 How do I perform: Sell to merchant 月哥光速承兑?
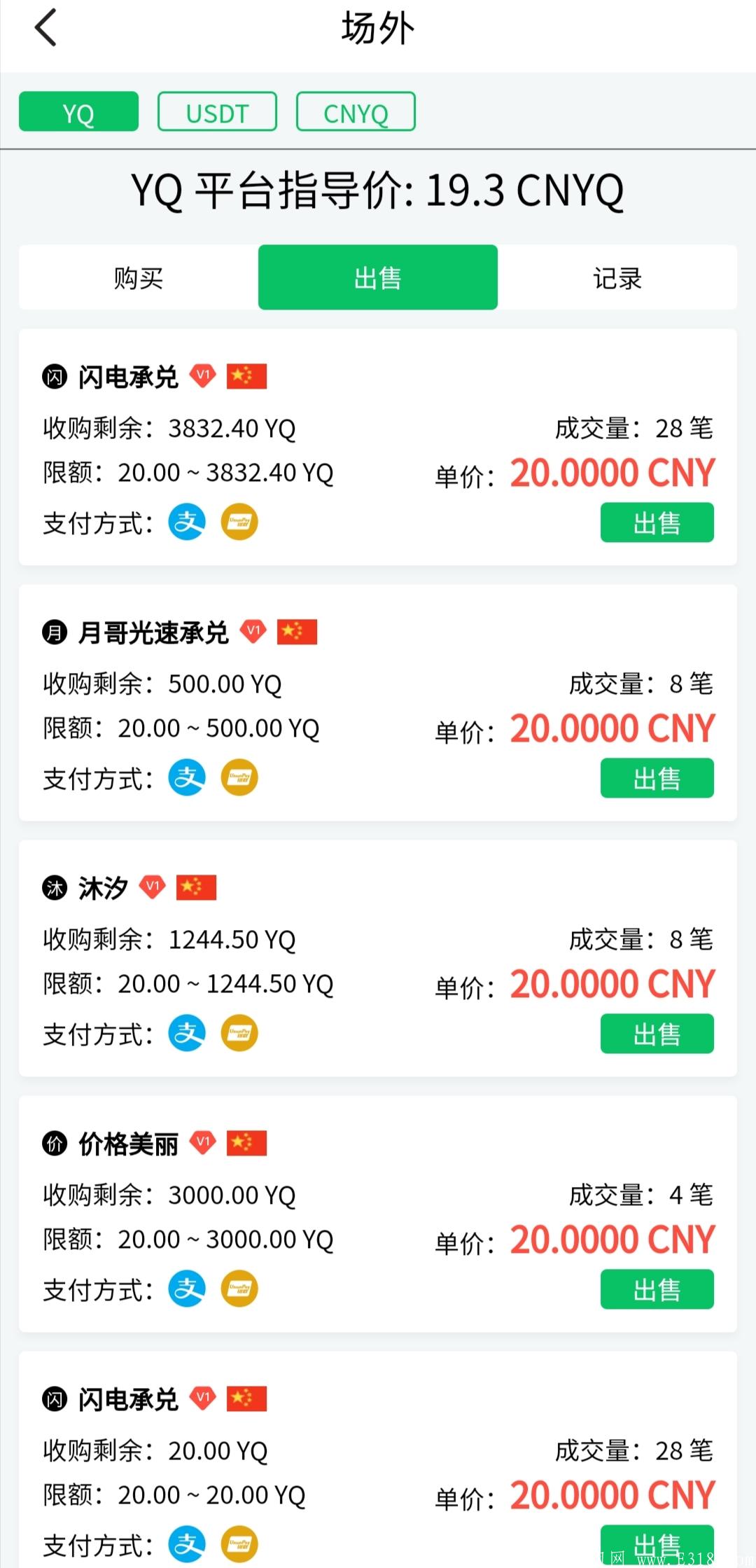pyautogui.click(x=657, y=778)
